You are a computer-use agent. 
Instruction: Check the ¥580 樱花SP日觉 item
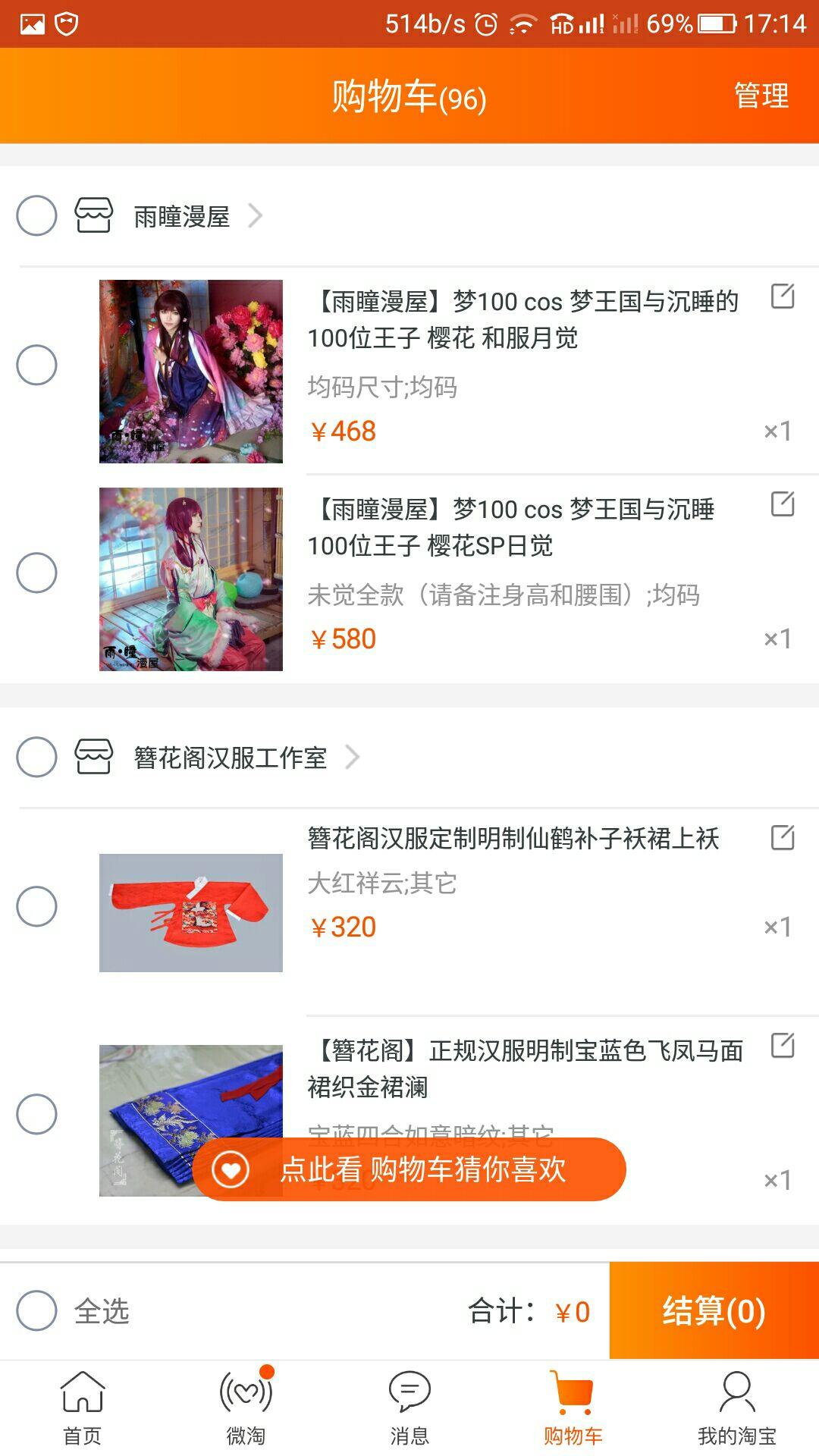pos(36,573)
